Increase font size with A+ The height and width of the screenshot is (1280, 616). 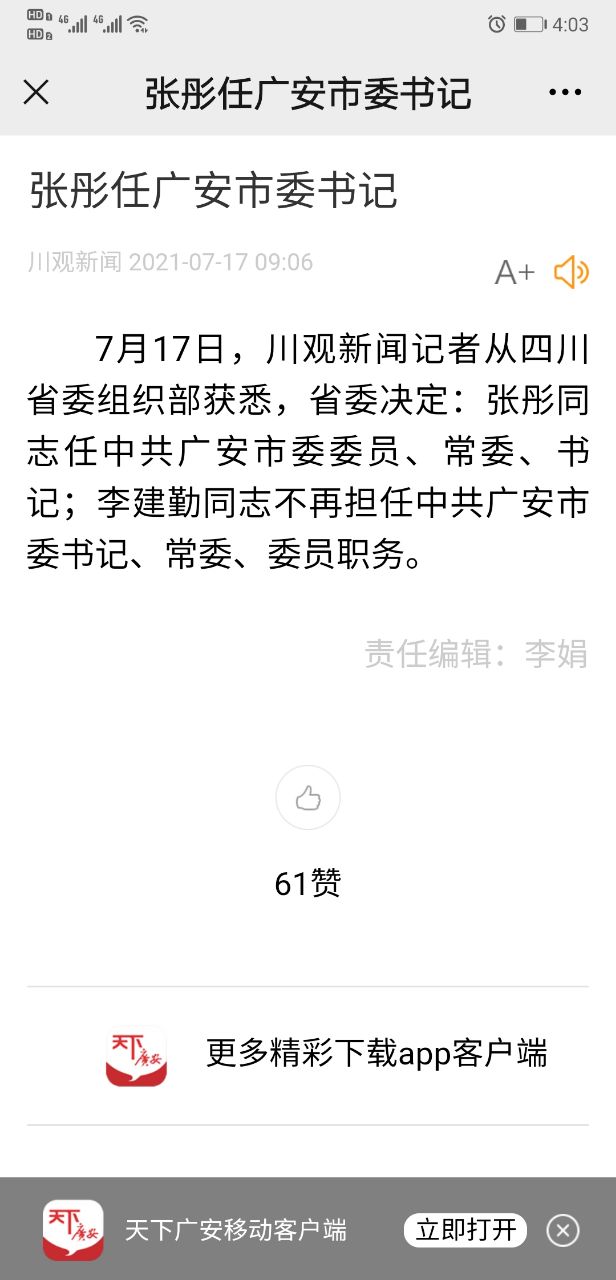click(x=515, y=272)
